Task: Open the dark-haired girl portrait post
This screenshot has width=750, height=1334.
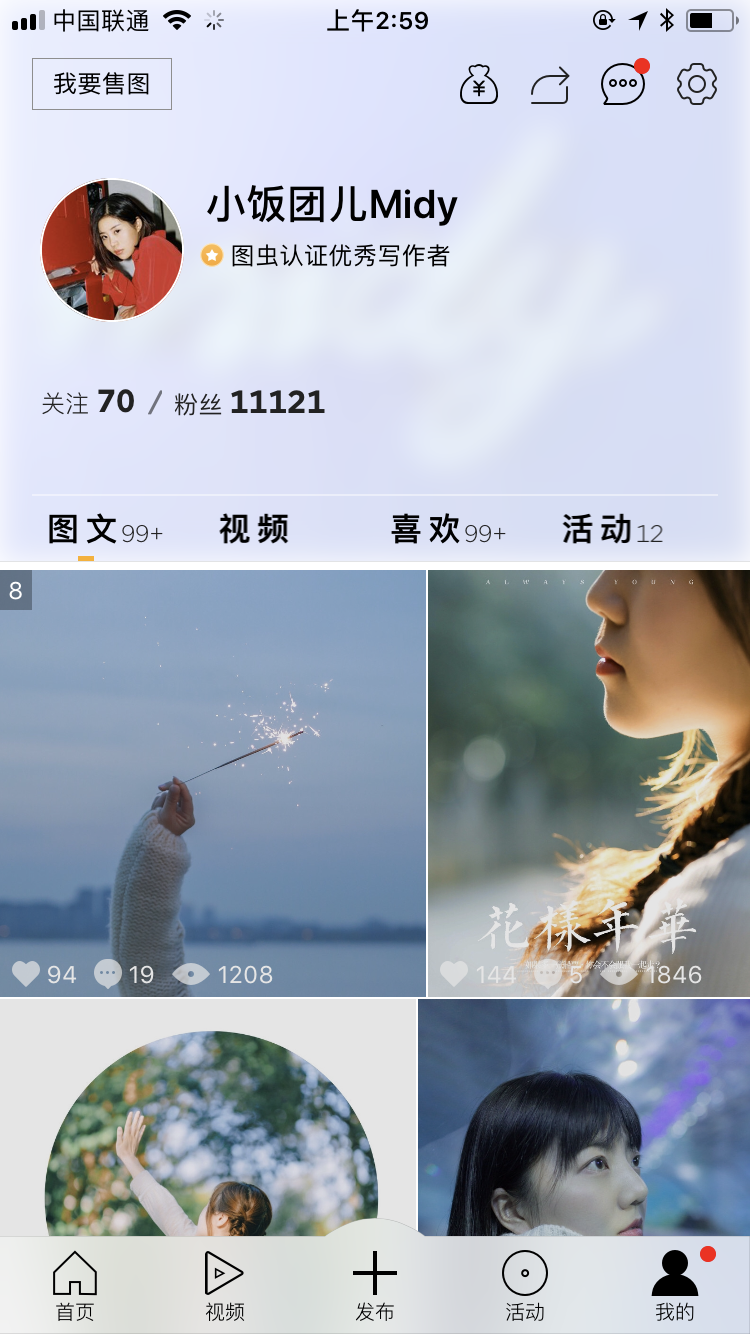Action: click(583, 1118)
